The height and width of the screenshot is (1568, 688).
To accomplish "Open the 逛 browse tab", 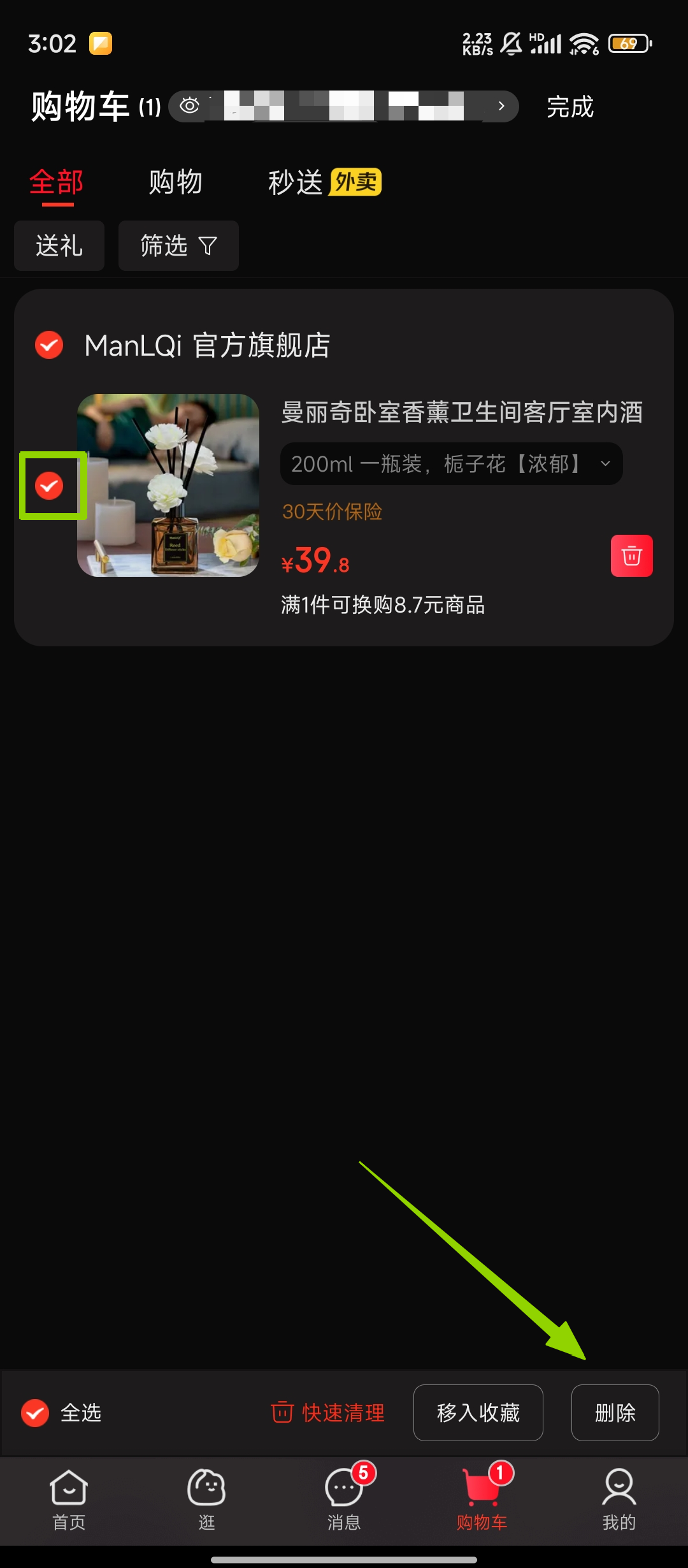I will 206,1500.
